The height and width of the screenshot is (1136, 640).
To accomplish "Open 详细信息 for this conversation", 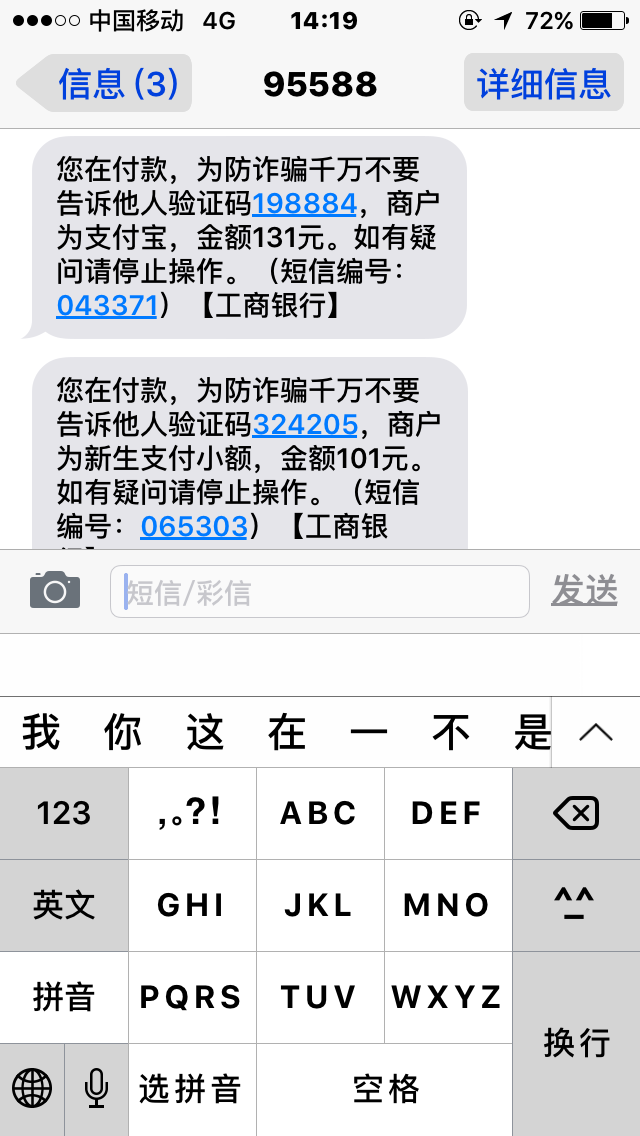I will point(543,83).
